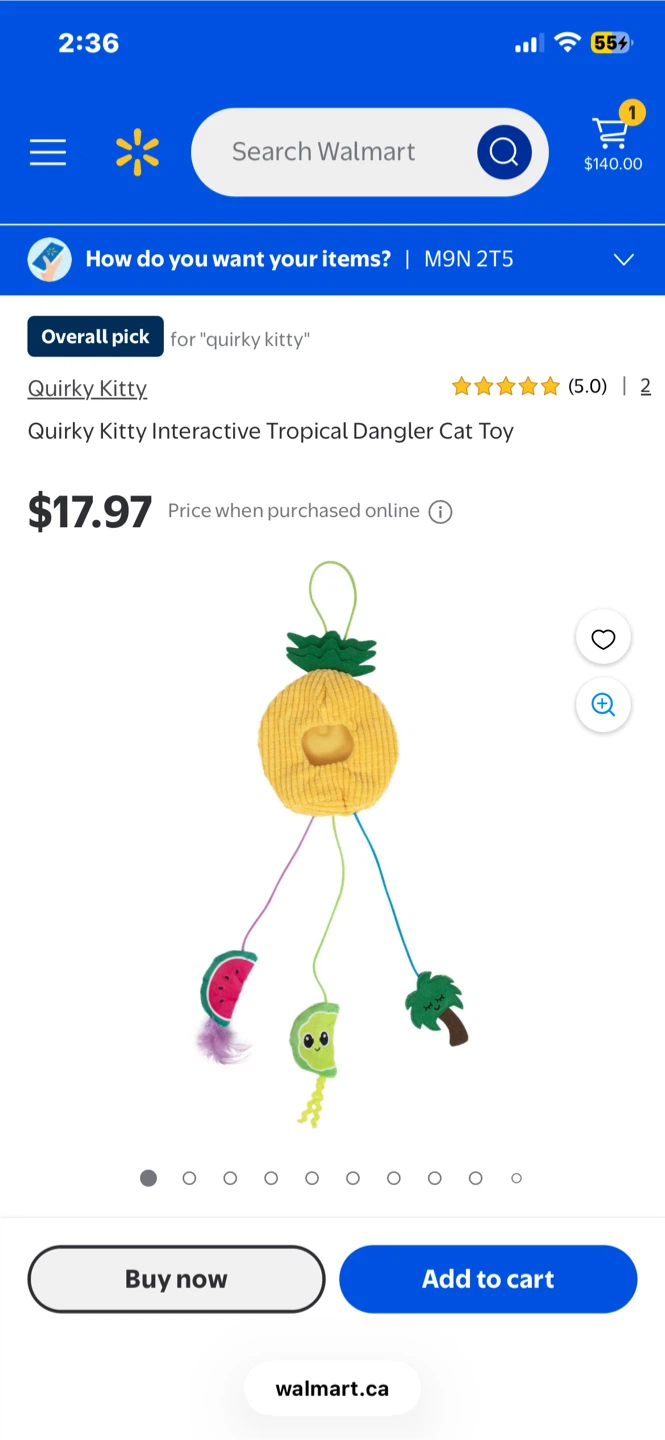Screen dimensions: 665x1440
Task: Go to the Walmart home logo
Action: 137,152
